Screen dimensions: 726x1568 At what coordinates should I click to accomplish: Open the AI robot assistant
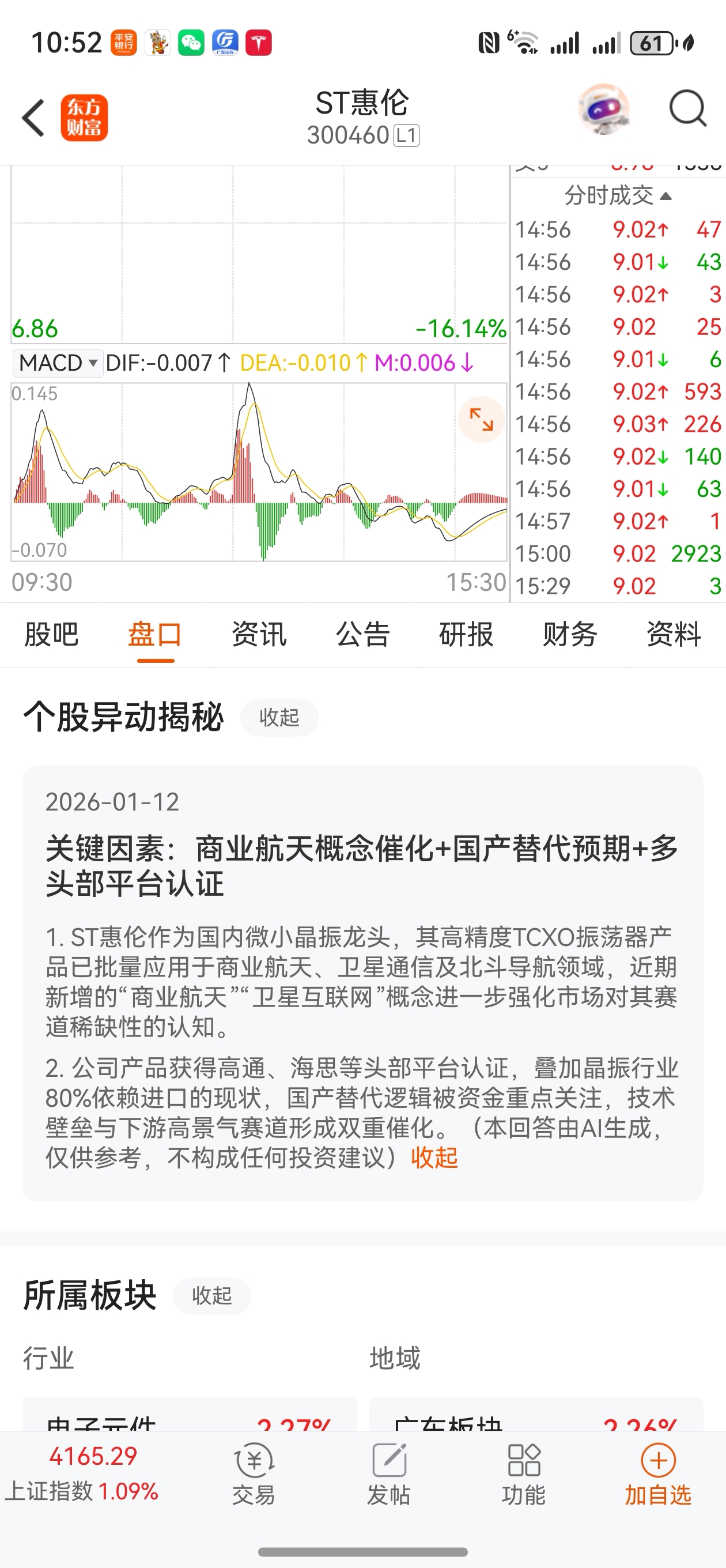[x=603, y=110]
